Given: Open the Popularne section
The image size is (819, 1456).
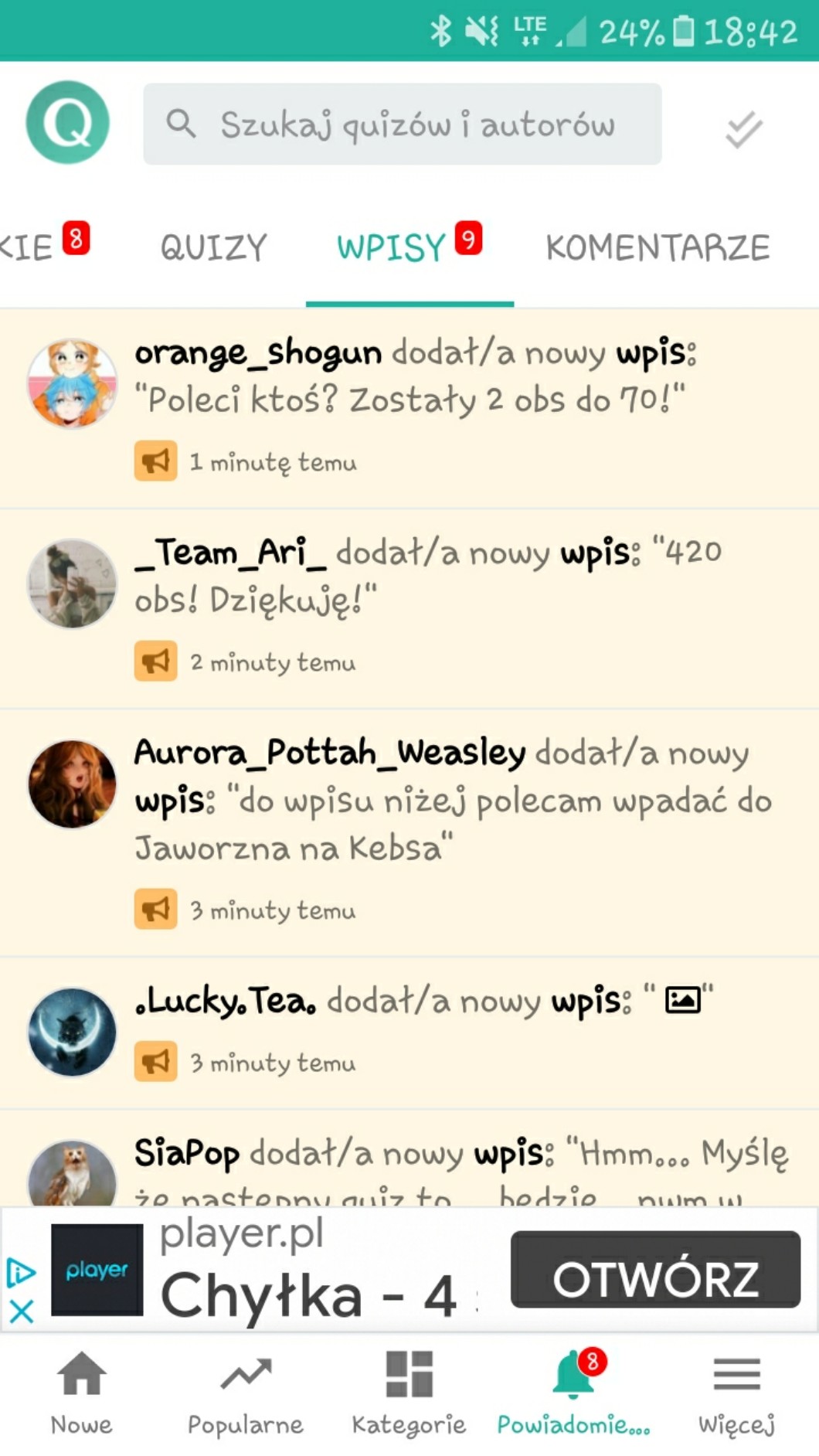Looking at the screenshot, I should pyautogui.click(x=246, y=1393).
